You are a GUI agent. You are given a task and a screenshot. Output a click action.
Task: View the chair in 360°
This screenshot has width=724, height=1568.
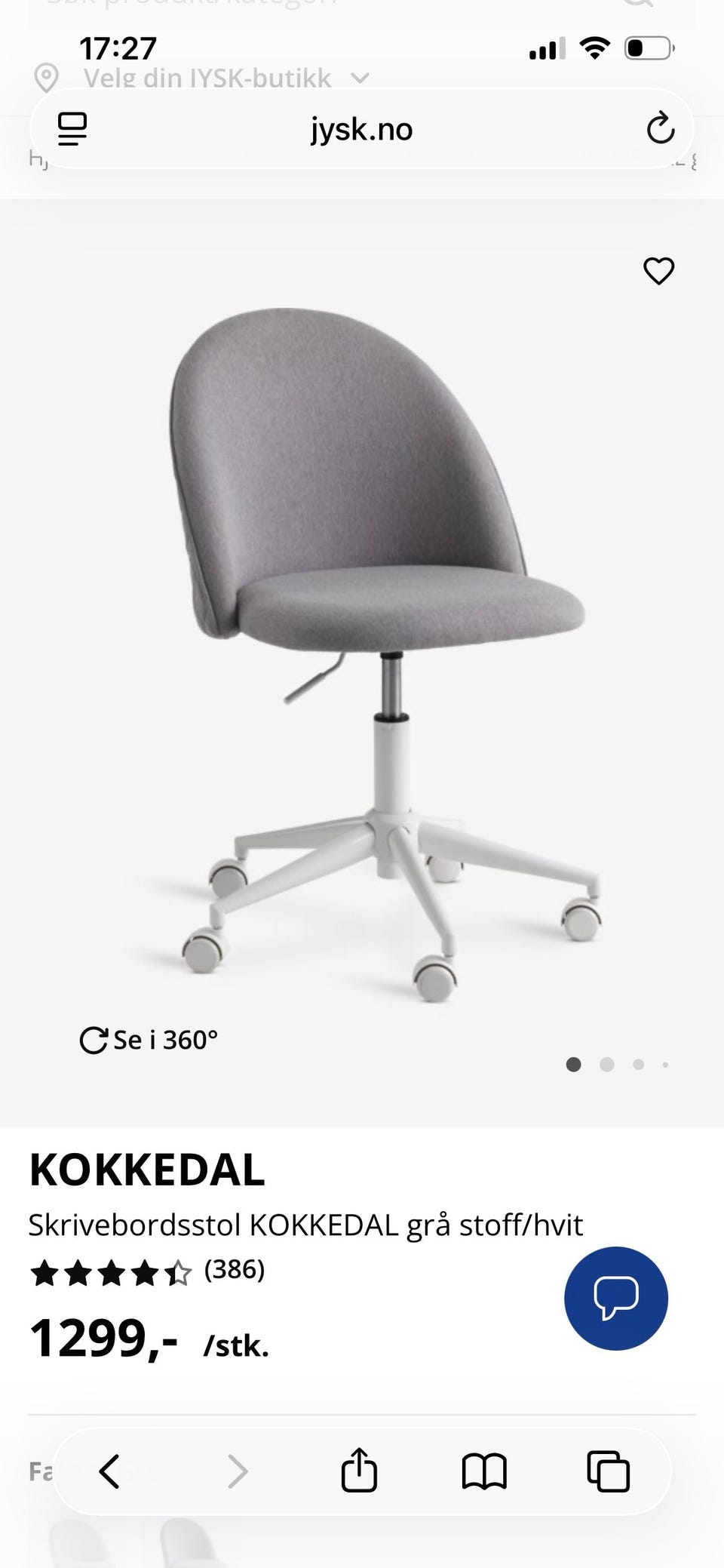click(149, 1040)
